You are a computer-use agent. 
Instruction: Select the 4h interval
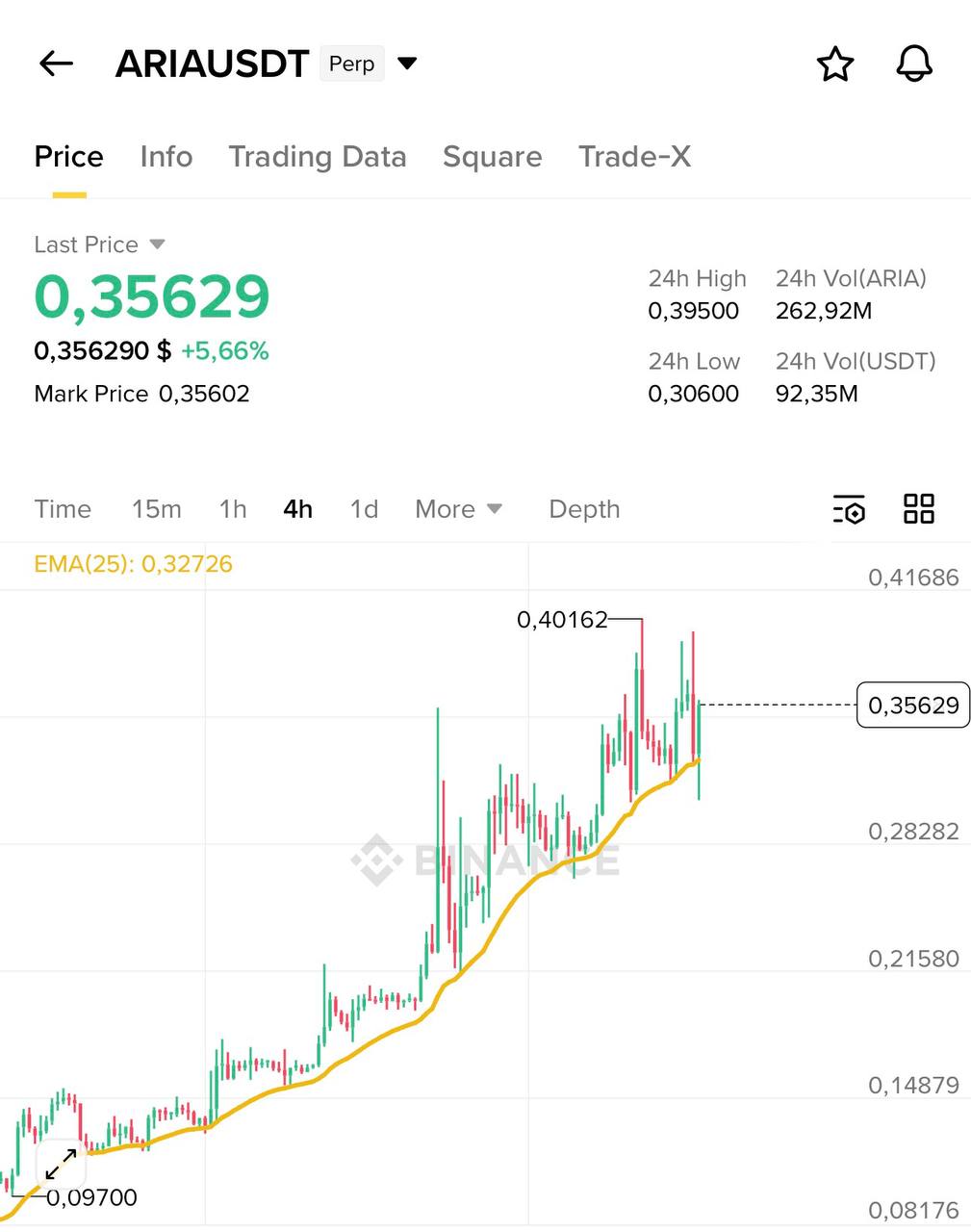point(297,508)
